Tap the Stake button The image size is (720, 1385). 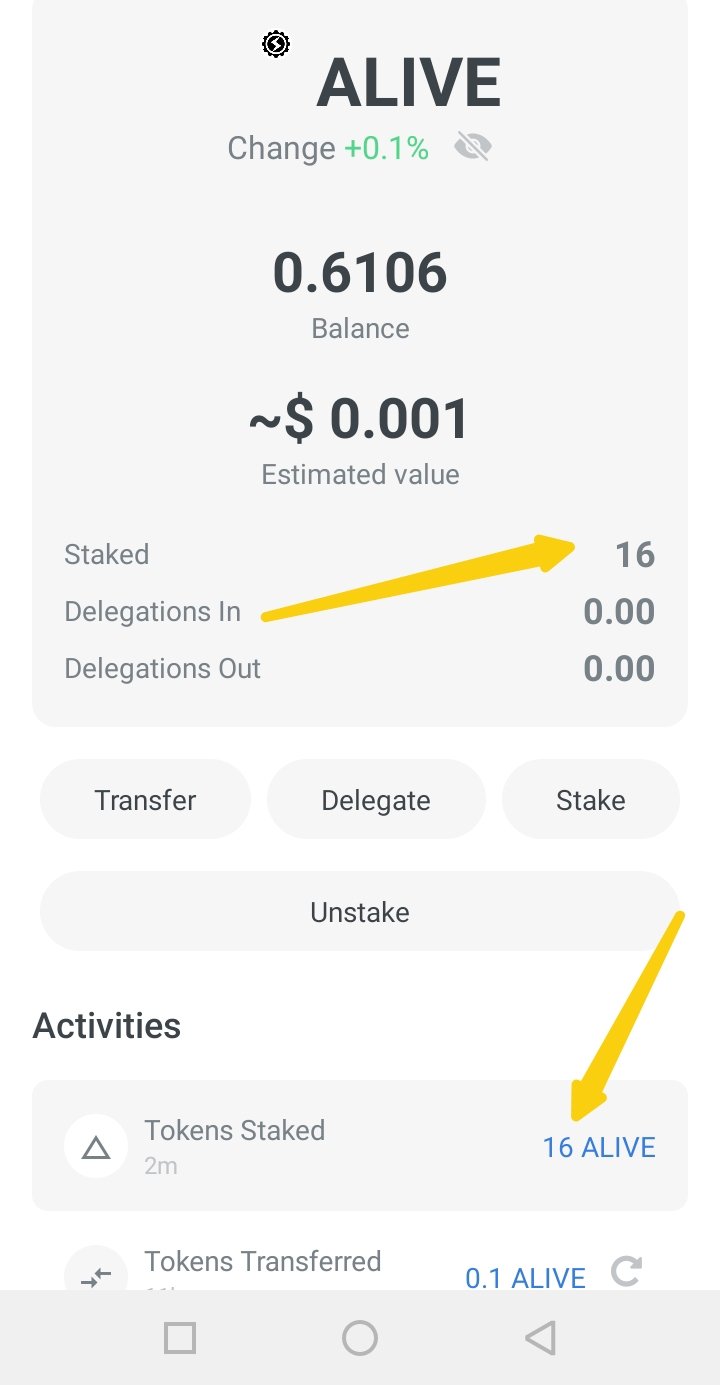(x=591, y=799)
